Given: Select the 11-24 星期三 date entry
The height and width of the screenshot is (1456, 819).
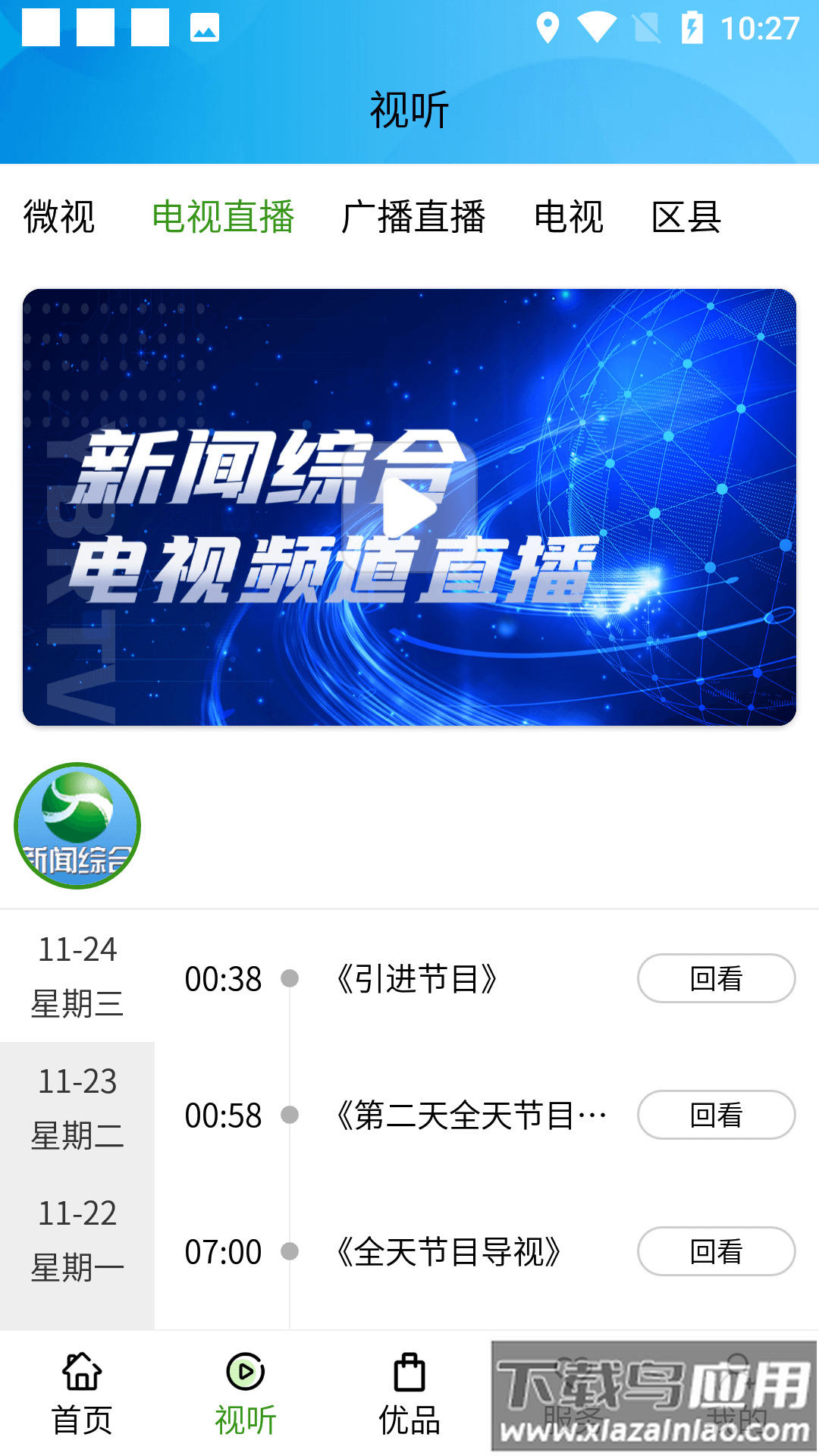Looking at the screenshot, I should pyautogui.click(x=78, y=977).
